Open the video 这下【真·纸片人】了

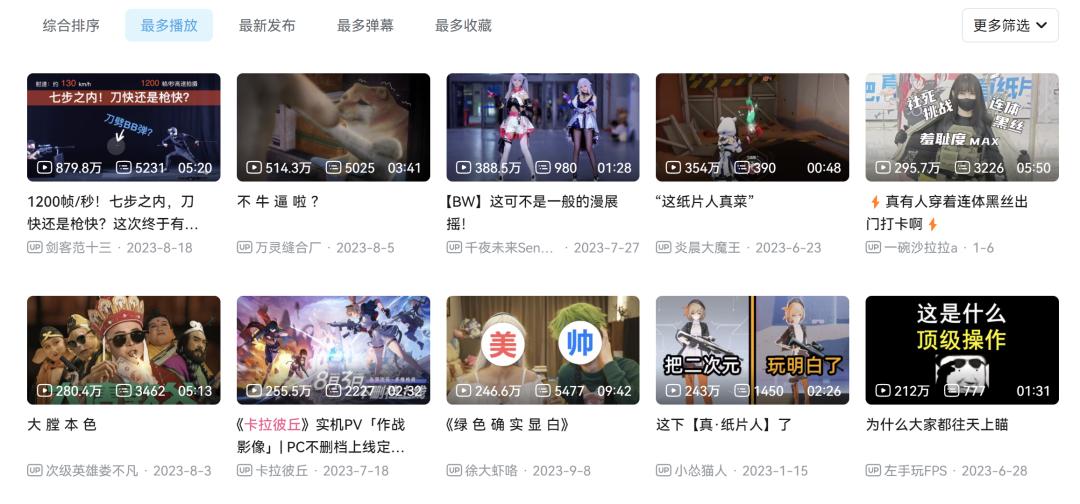point(752,350)
